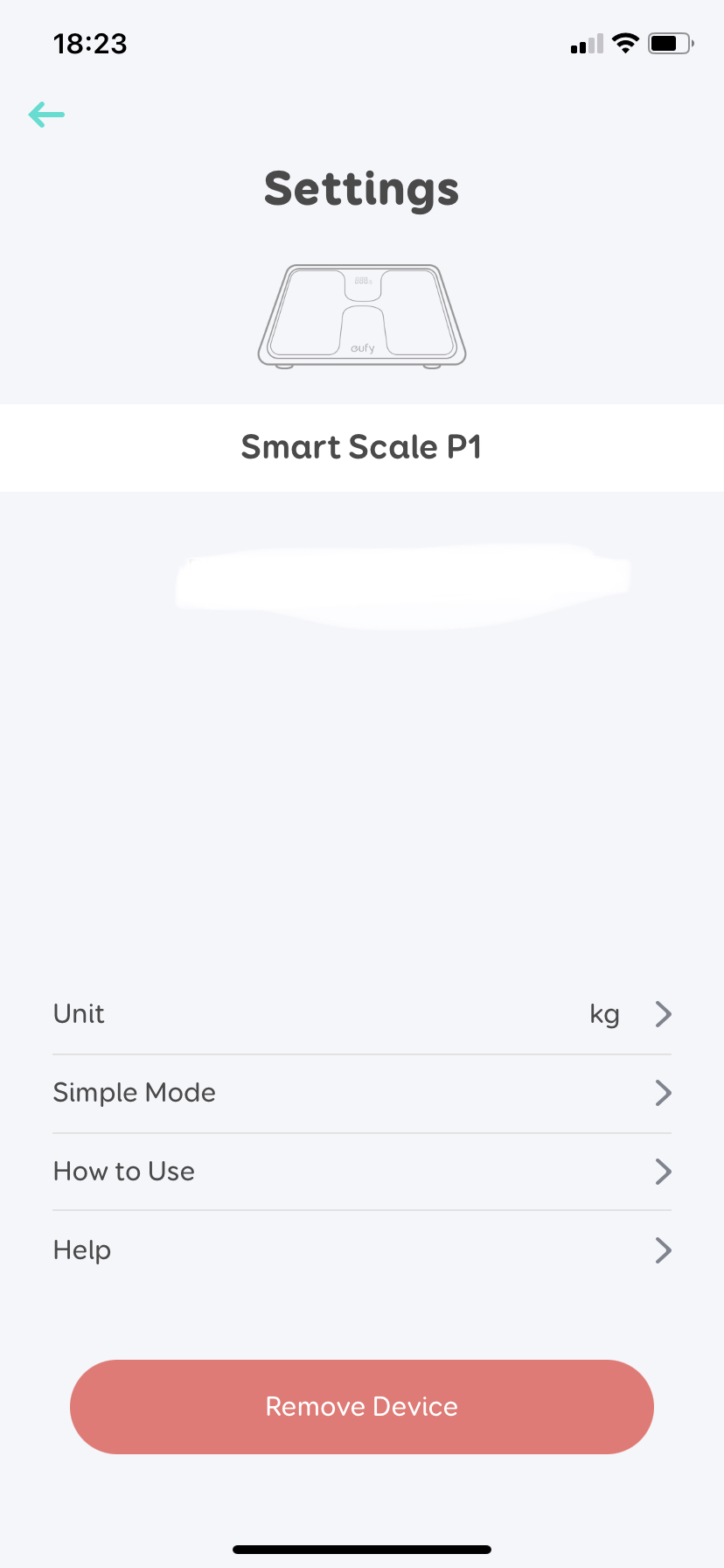Open the Unit setting showing kg
Screen dimensions: 724x1568
[362, 1014]
